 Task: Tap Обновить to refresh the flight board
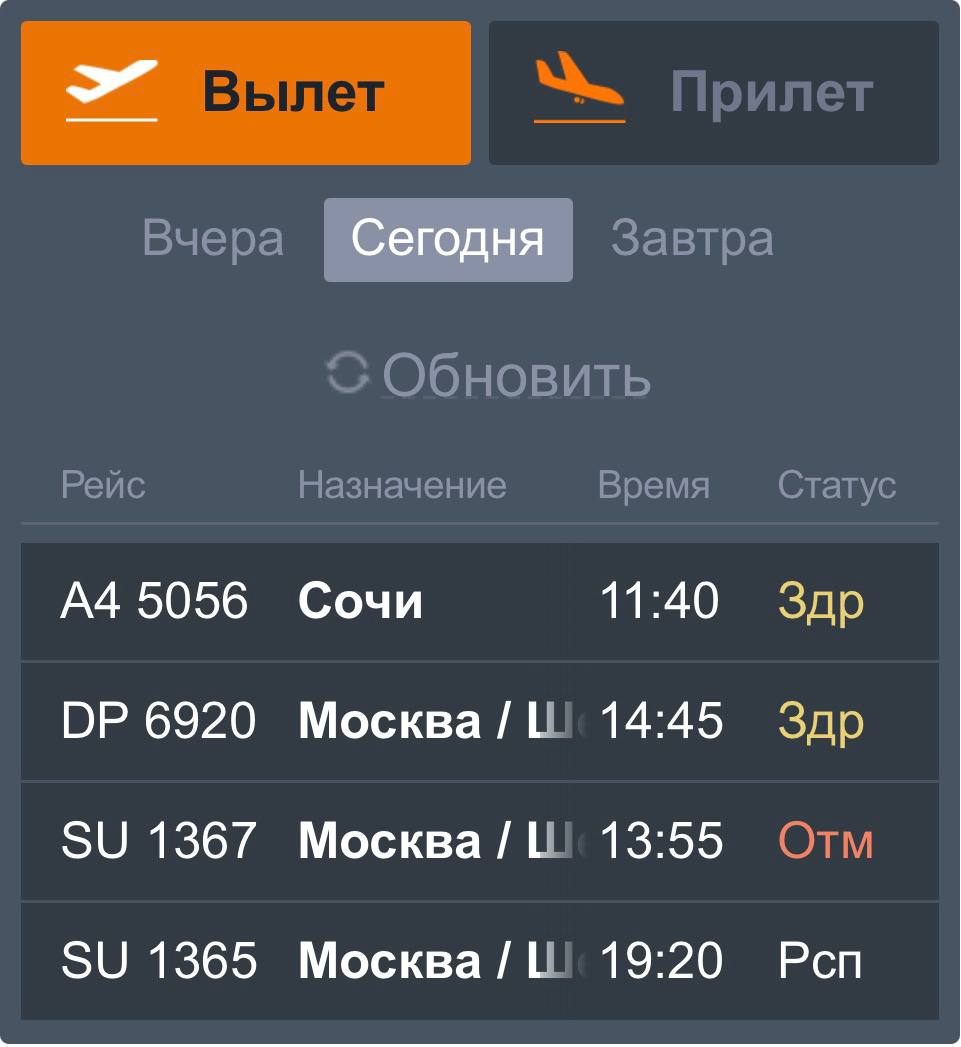click(490, 375)
